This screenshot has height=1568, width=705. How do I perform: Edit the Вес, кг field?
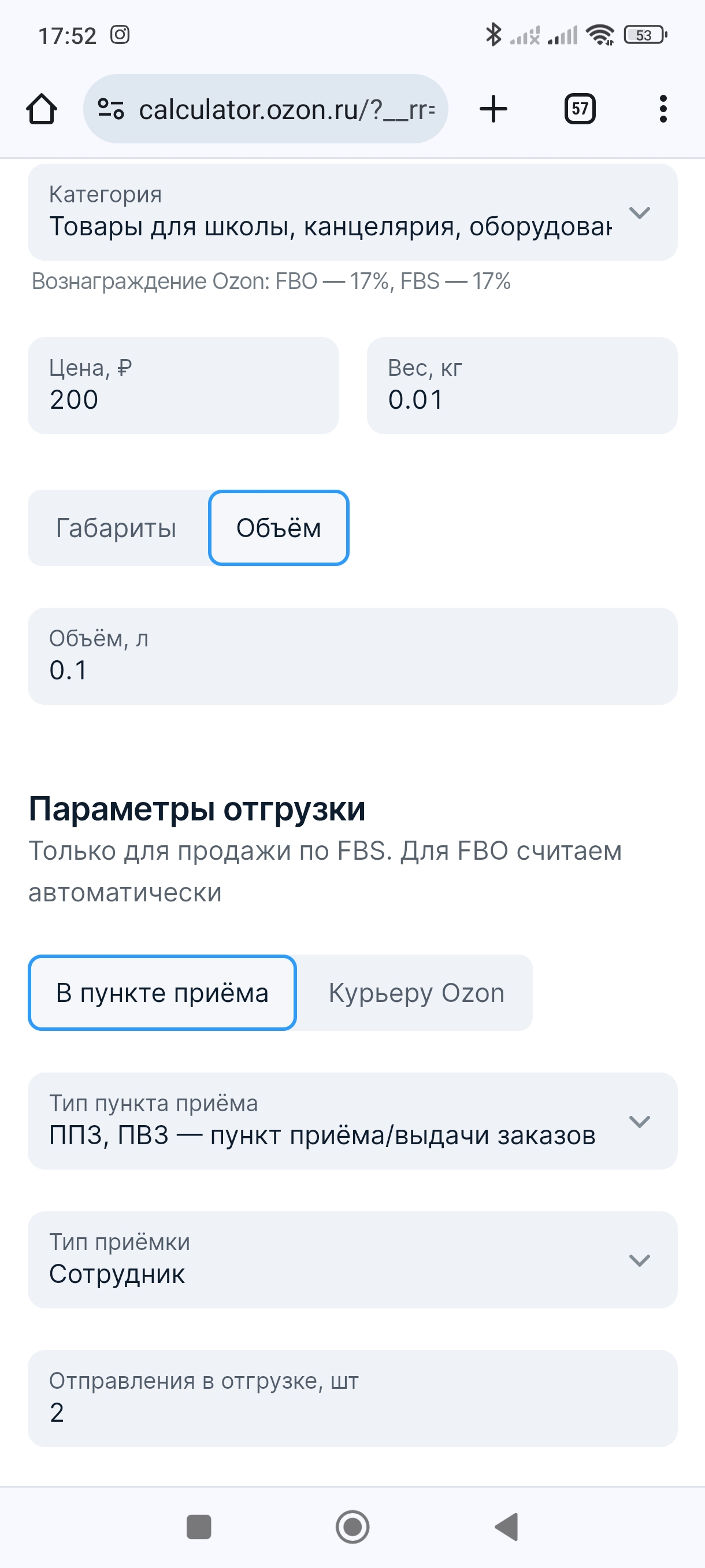click(x=522, y=385)
